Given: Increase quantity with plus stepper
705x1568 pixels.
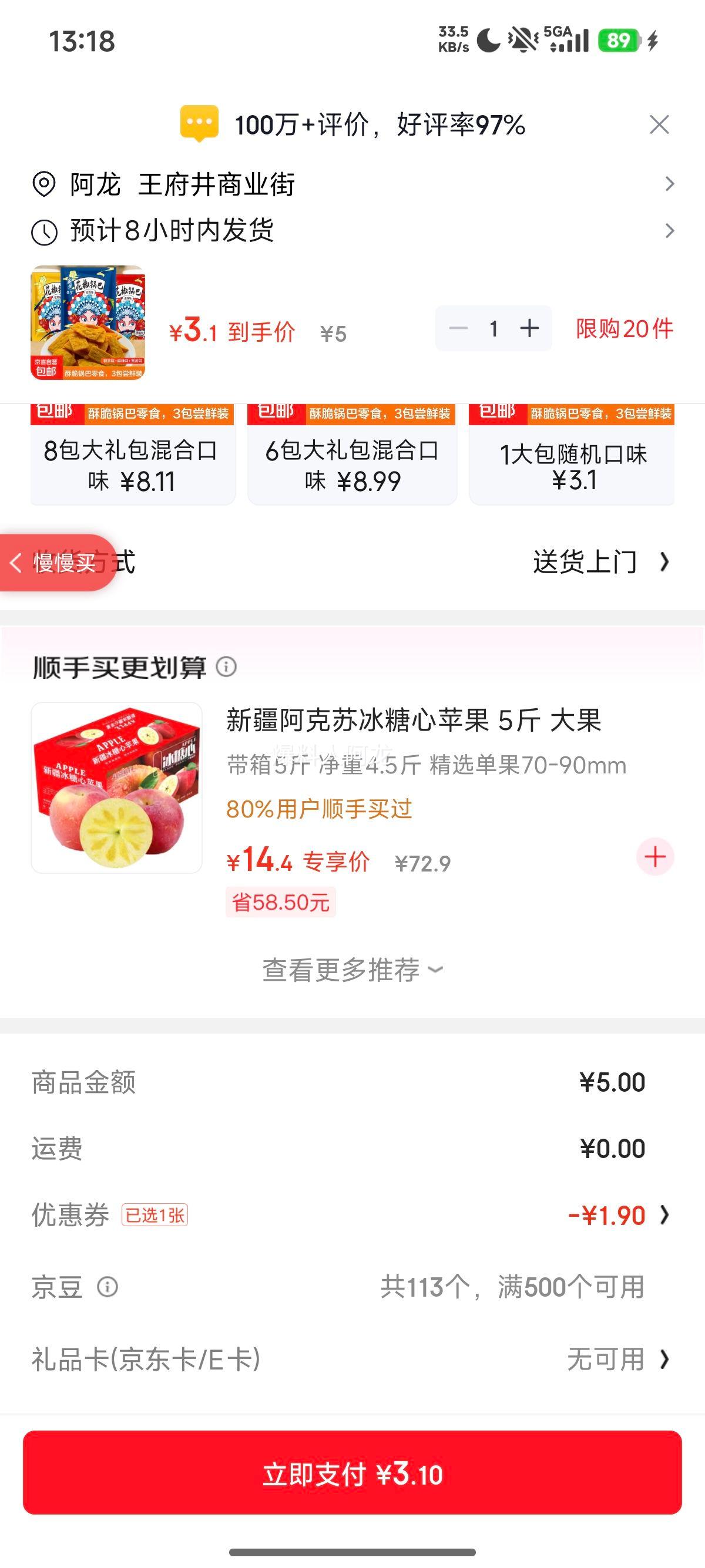Looking at the screenshot, I should 529,328.
